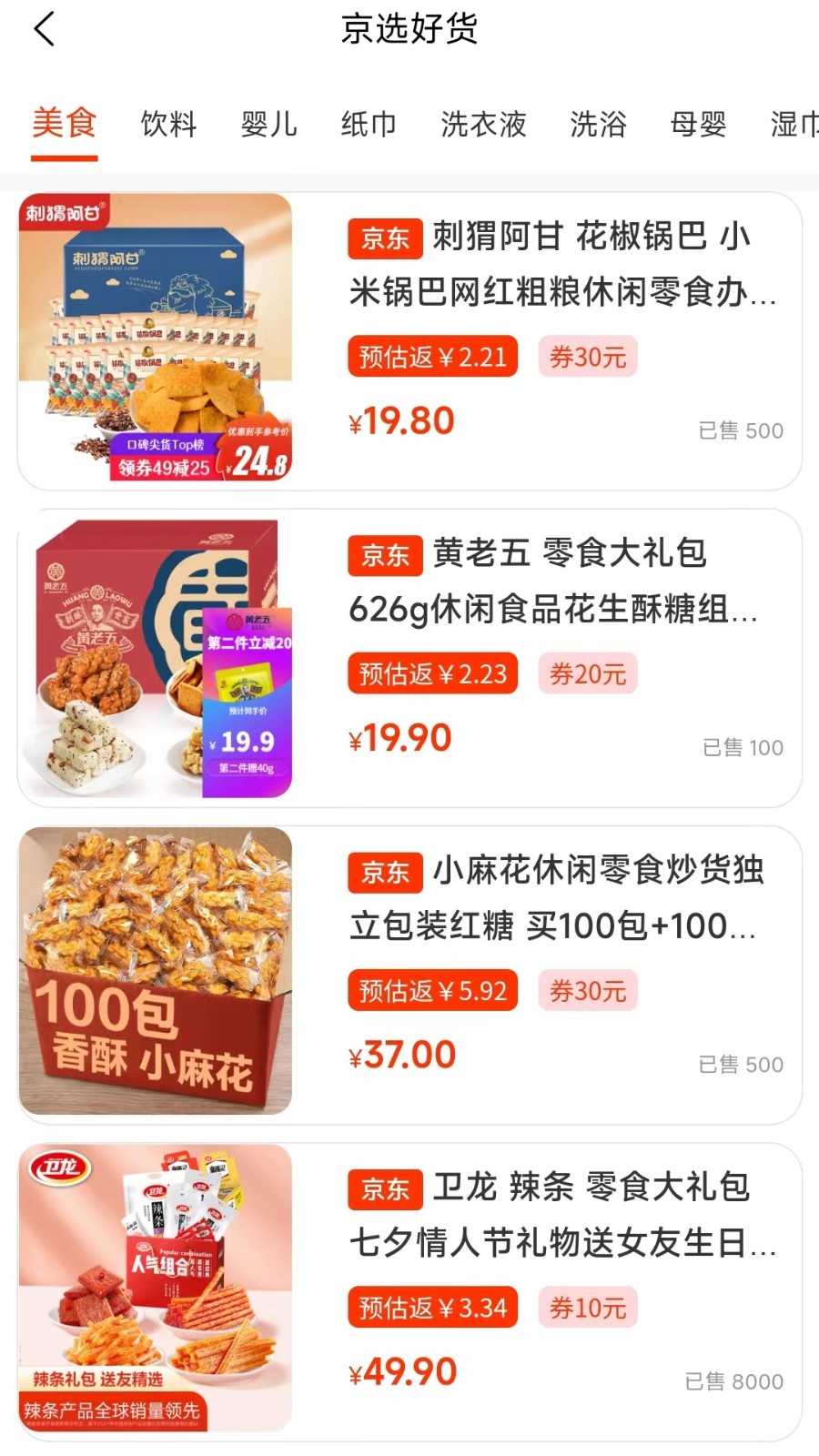Switch to the 婴儿 tab
This screenshot has width=819, height=1456.
(268, 124)
